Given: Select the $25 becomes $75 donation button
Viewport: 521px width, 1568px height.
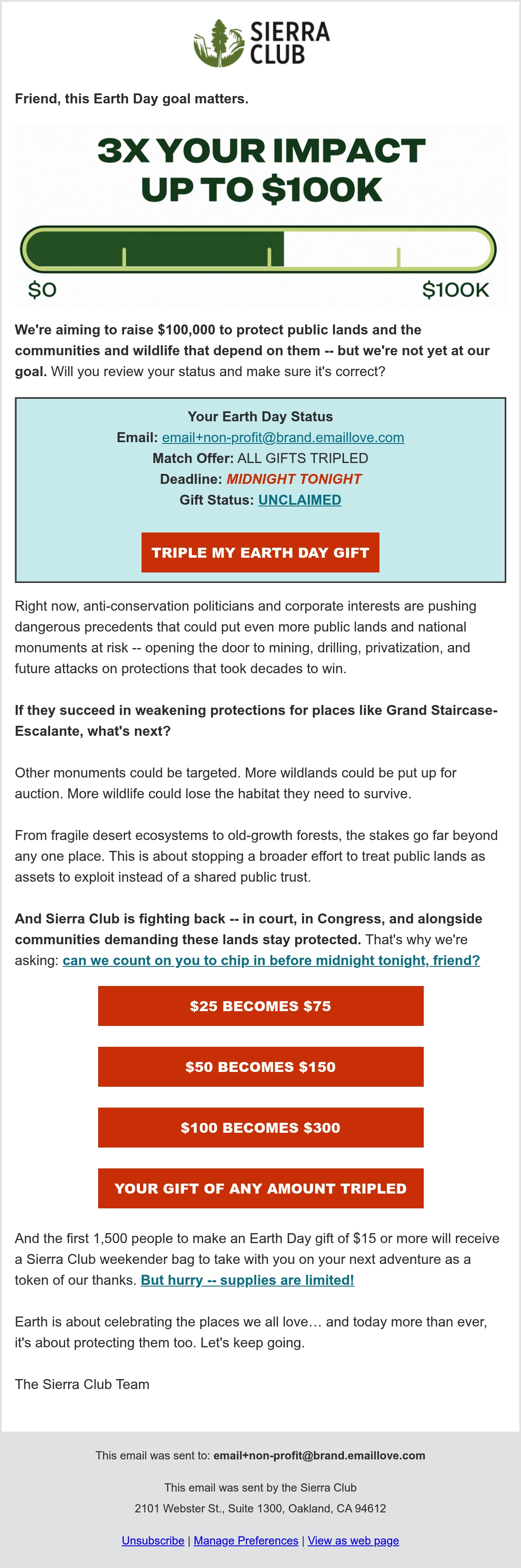Looking at the screenshot, I should (260, 1006).
